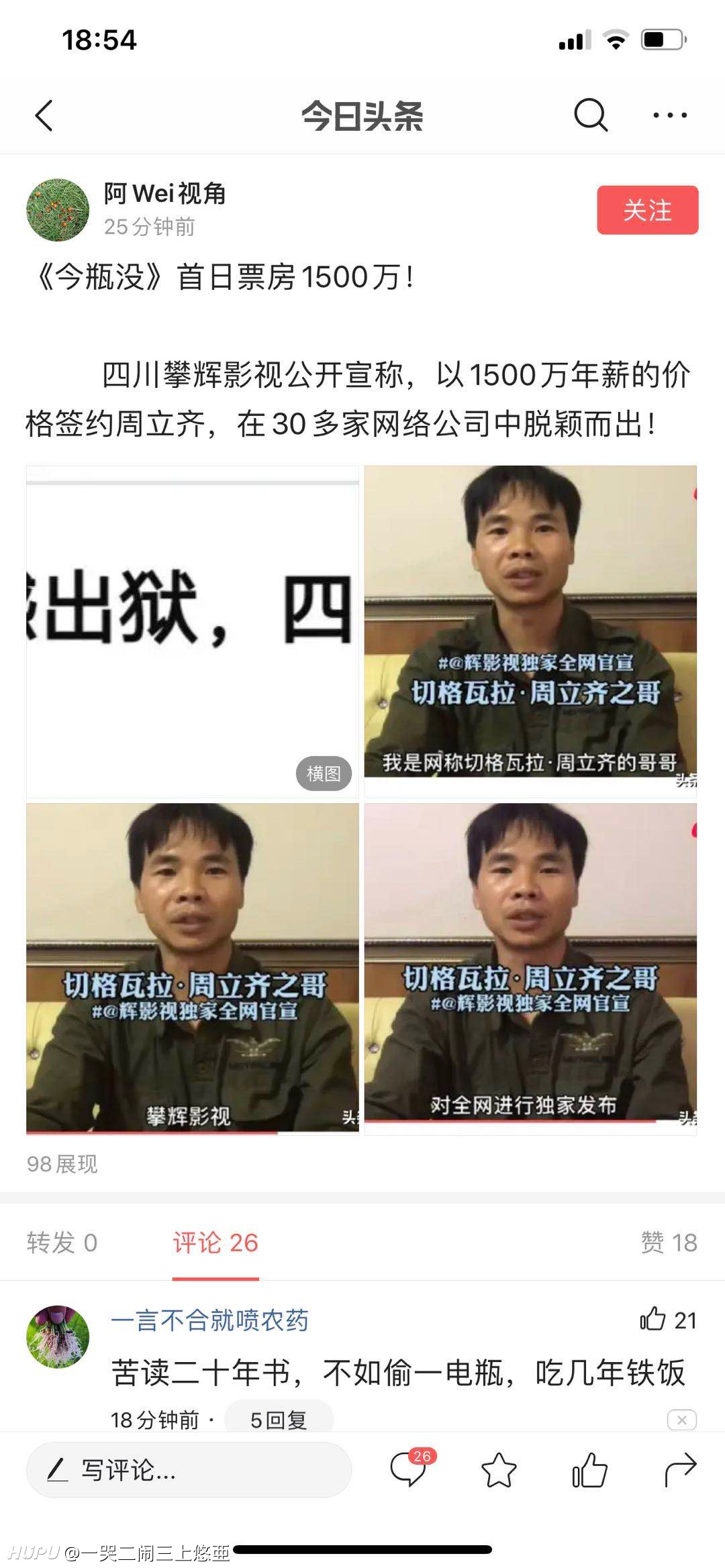View the 5回复 replies
725x1568 pixels.
[x=279, y=1419]
